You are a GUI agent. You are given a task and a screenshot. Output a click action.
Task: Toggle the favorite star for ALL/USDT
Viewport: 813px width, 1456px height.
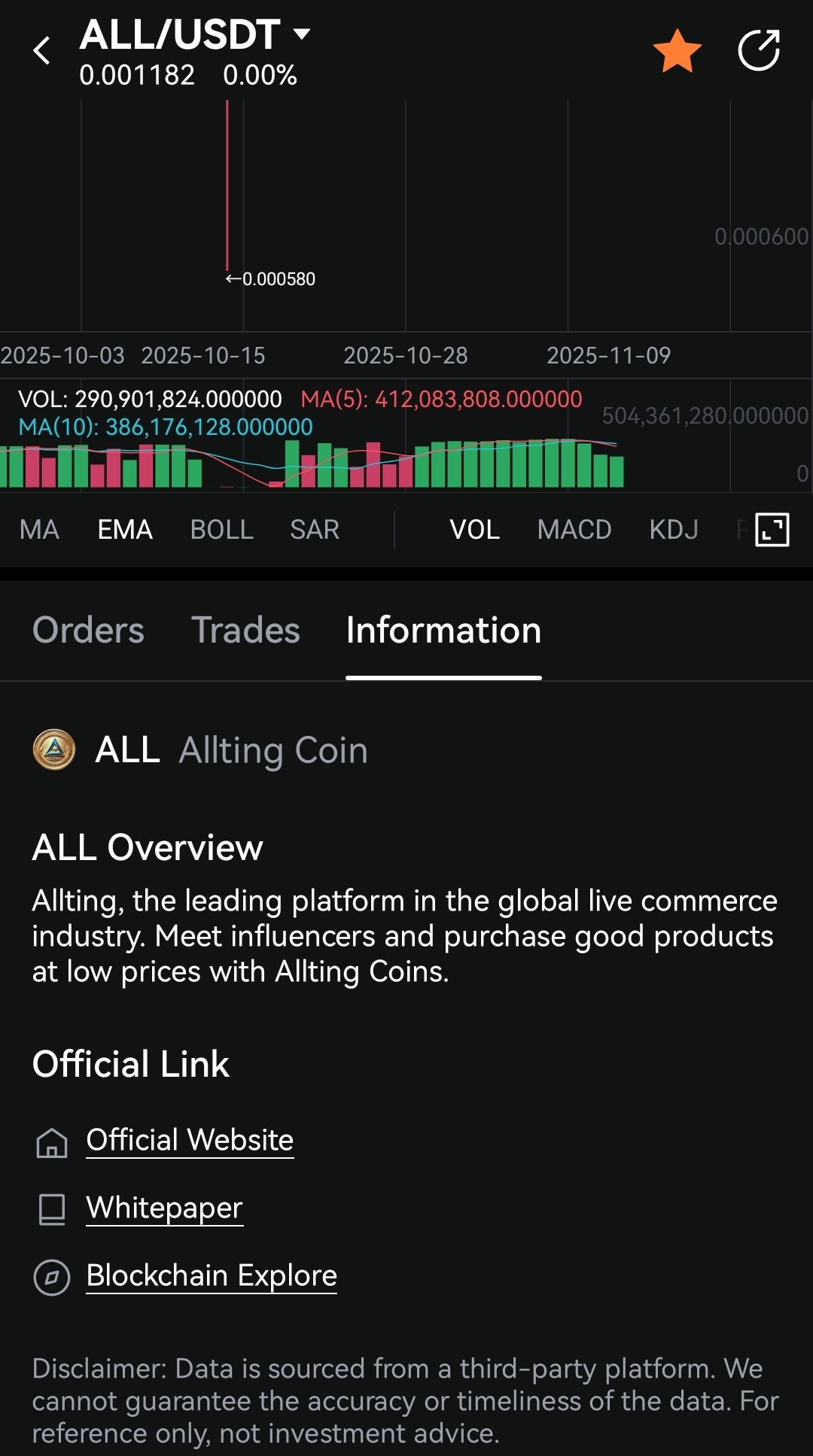click(x=677, y=48)
